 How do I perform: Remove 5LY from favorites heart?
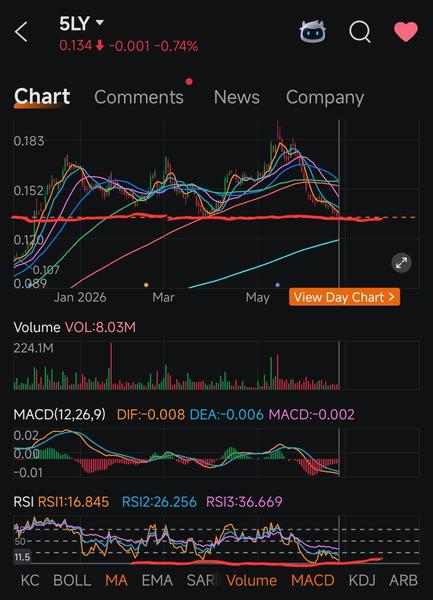click(406, 31)
